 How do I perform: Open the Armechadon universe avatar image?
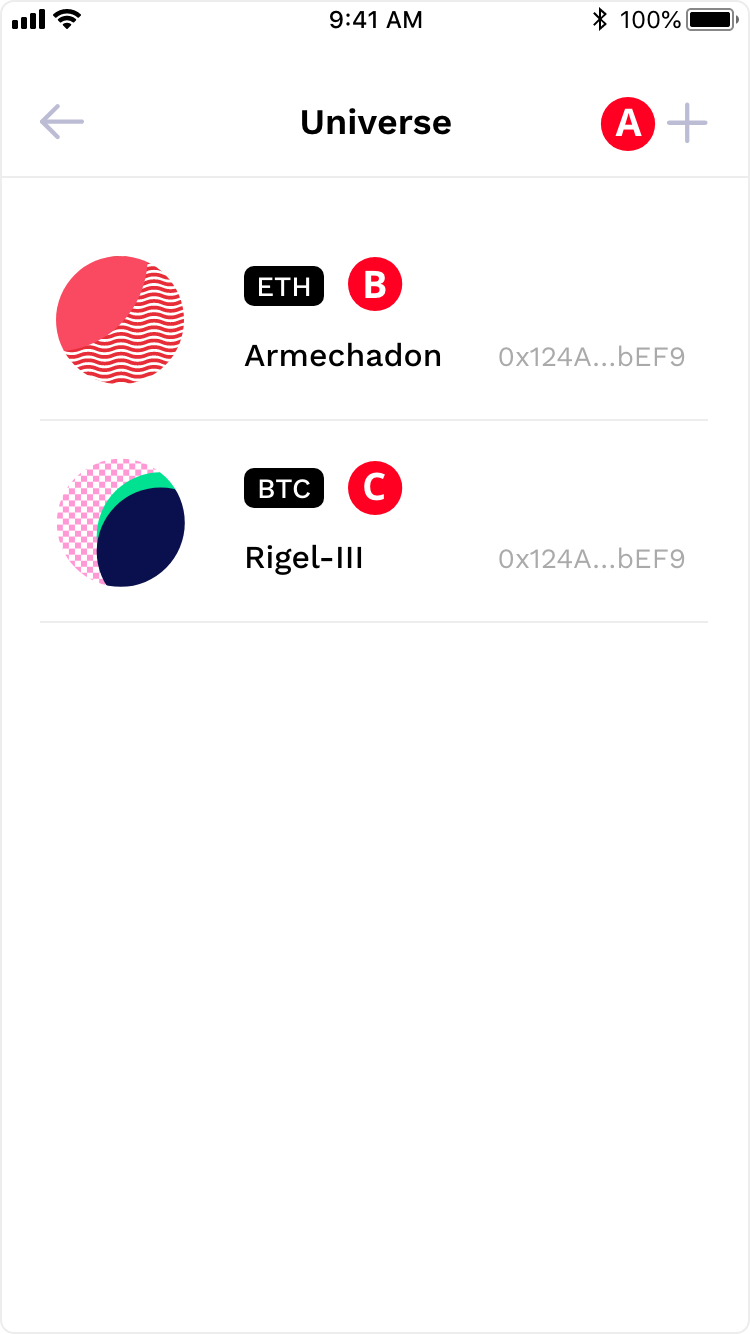click(120, 319)
